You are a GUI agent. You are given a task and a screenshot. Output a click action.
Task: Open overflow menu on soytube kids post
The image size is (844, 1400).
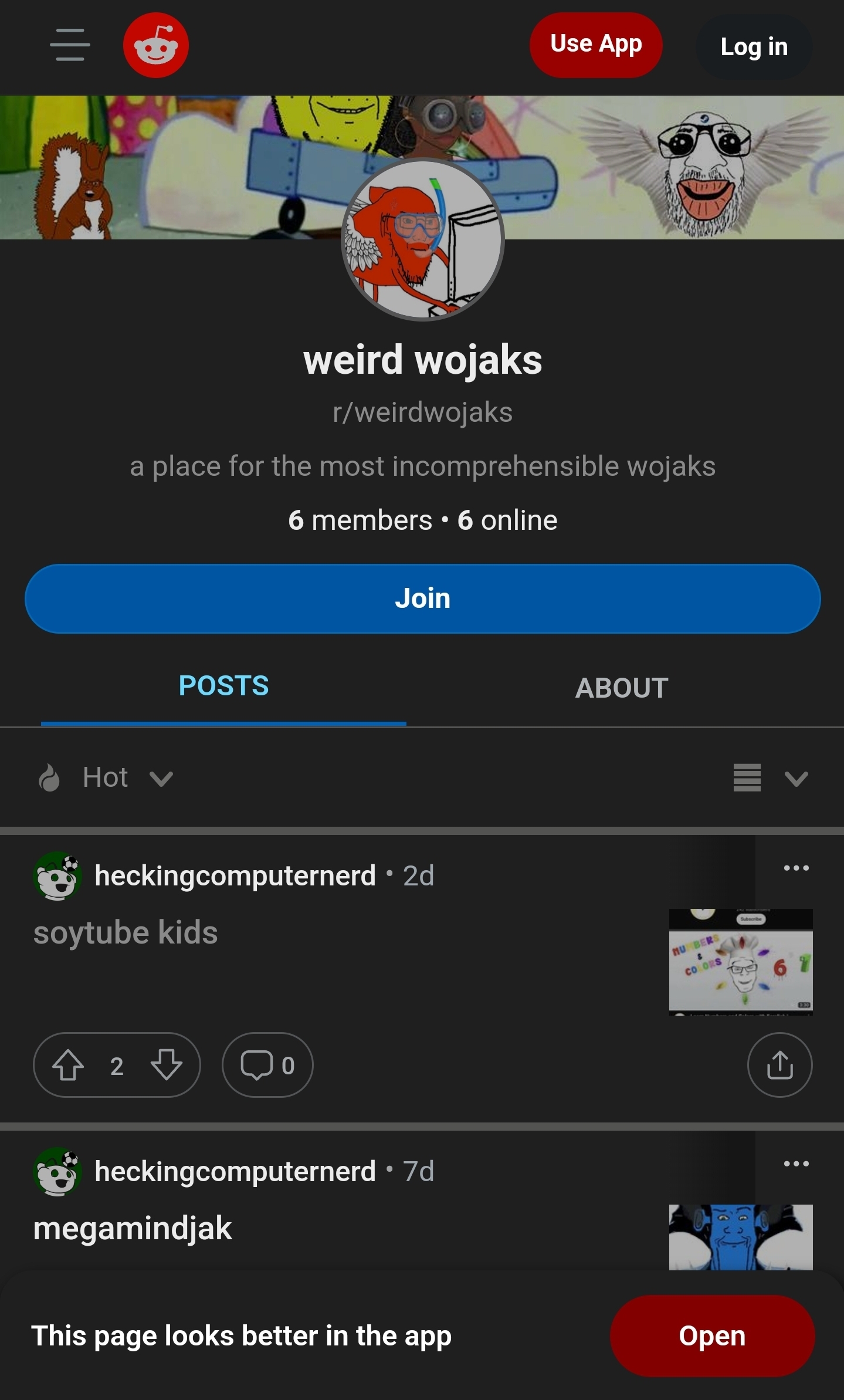pyautogui.click(x=796, y=868)
